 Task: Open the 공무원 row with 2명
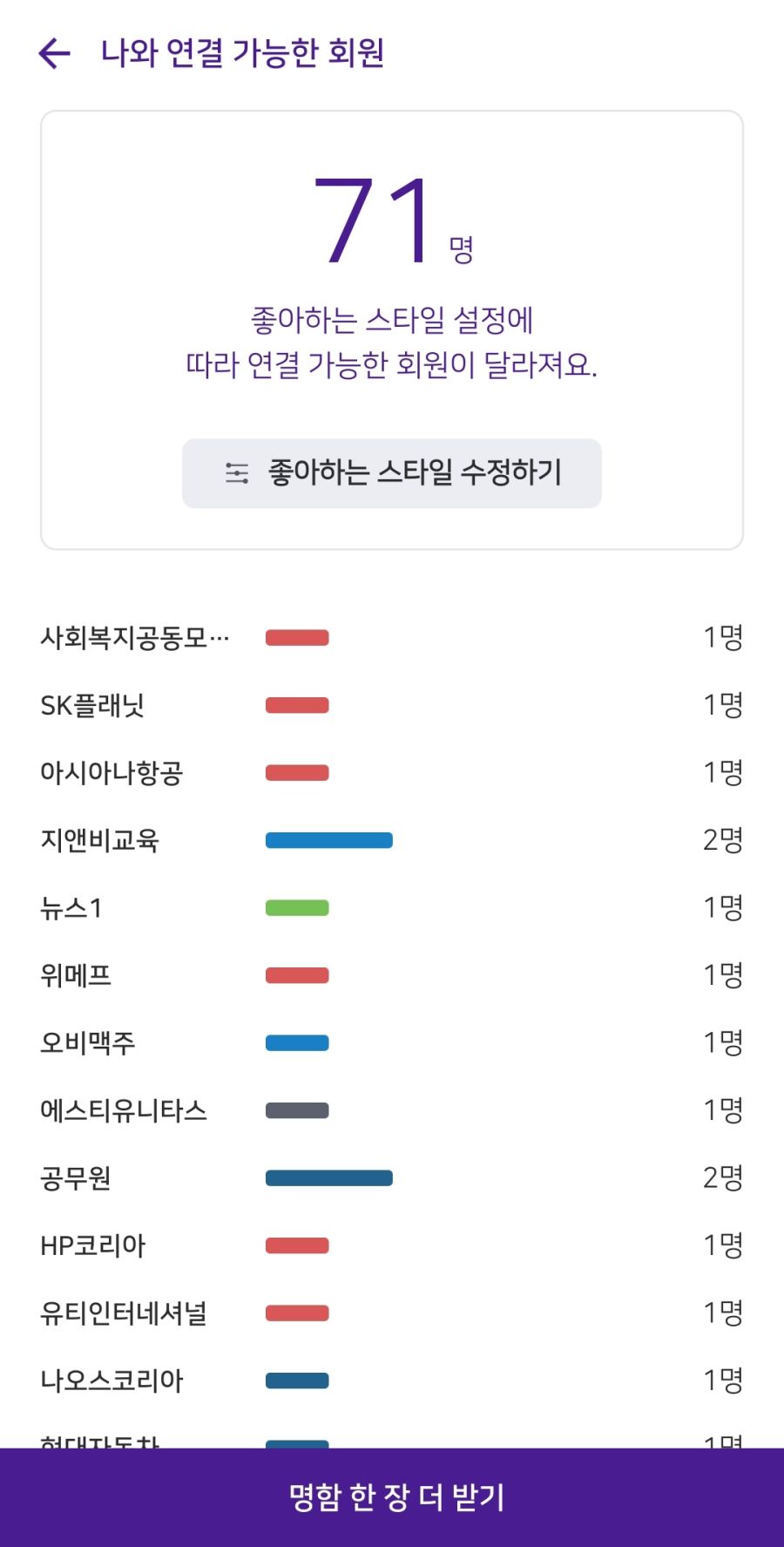tap(78, 1177)
